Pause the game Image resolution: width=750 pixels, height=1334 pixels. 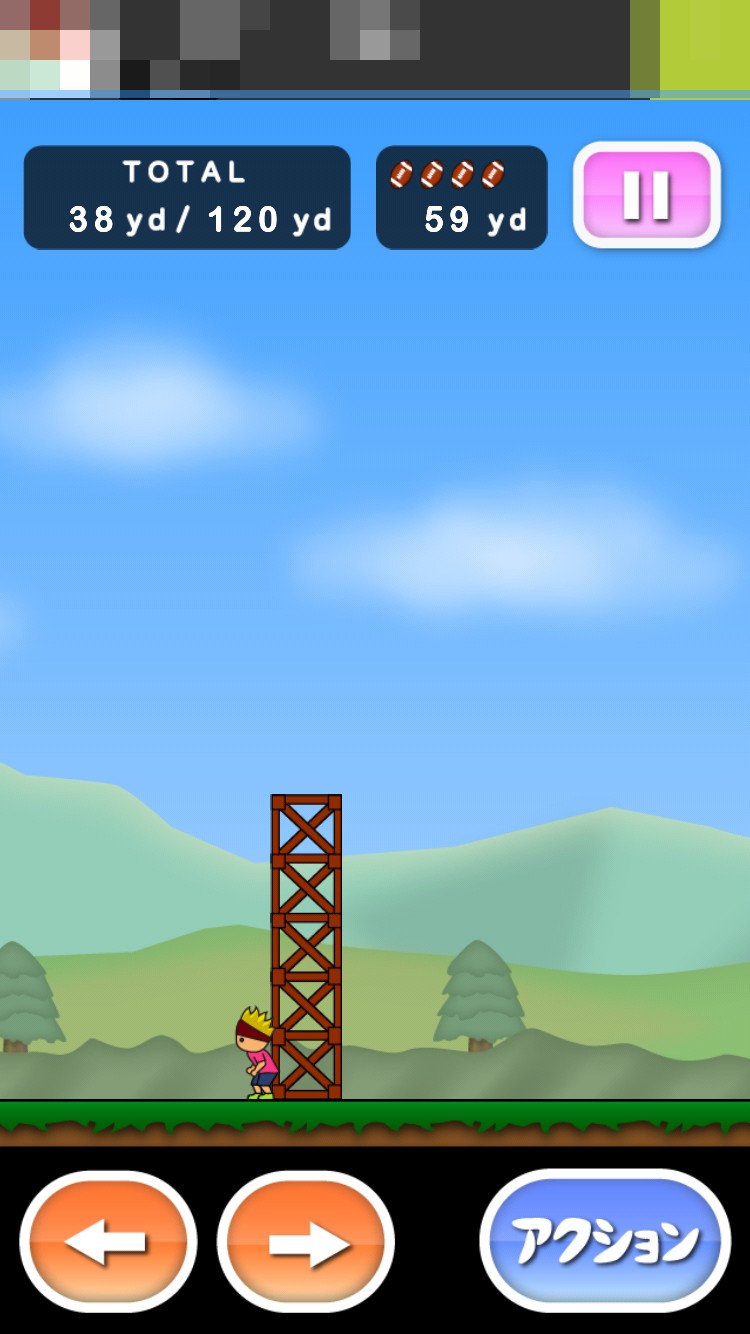pyautogui.click(x=647, y=195)
